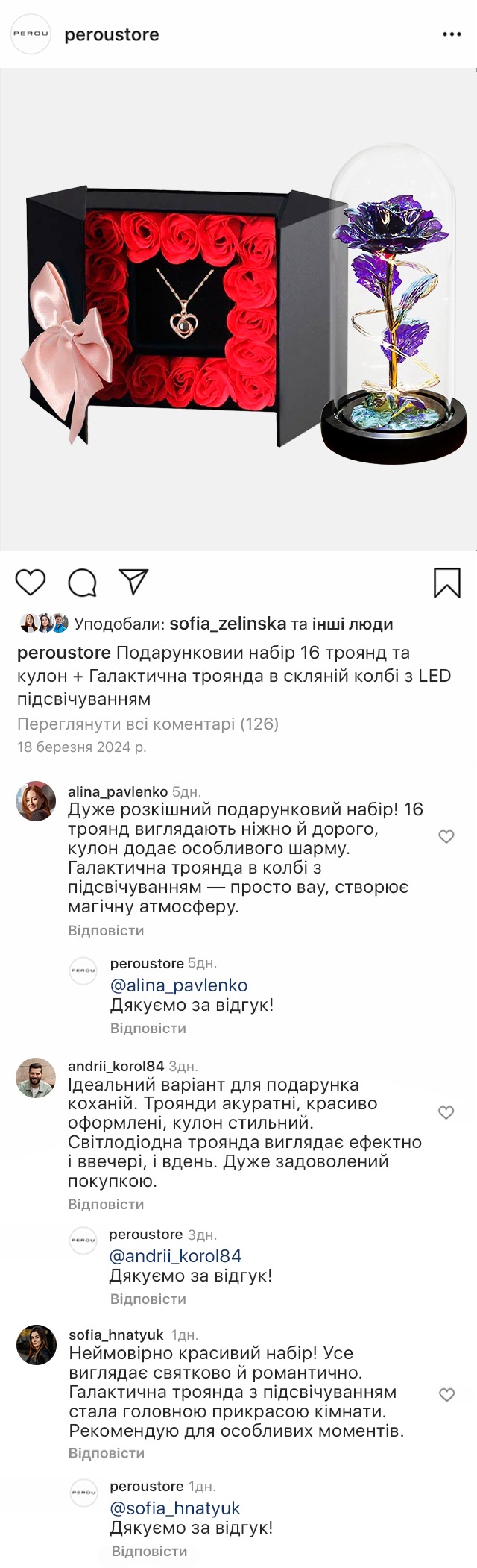The image size is (477, 1568).
Task: Share the post via paper plane
Action: click(133, 582)
